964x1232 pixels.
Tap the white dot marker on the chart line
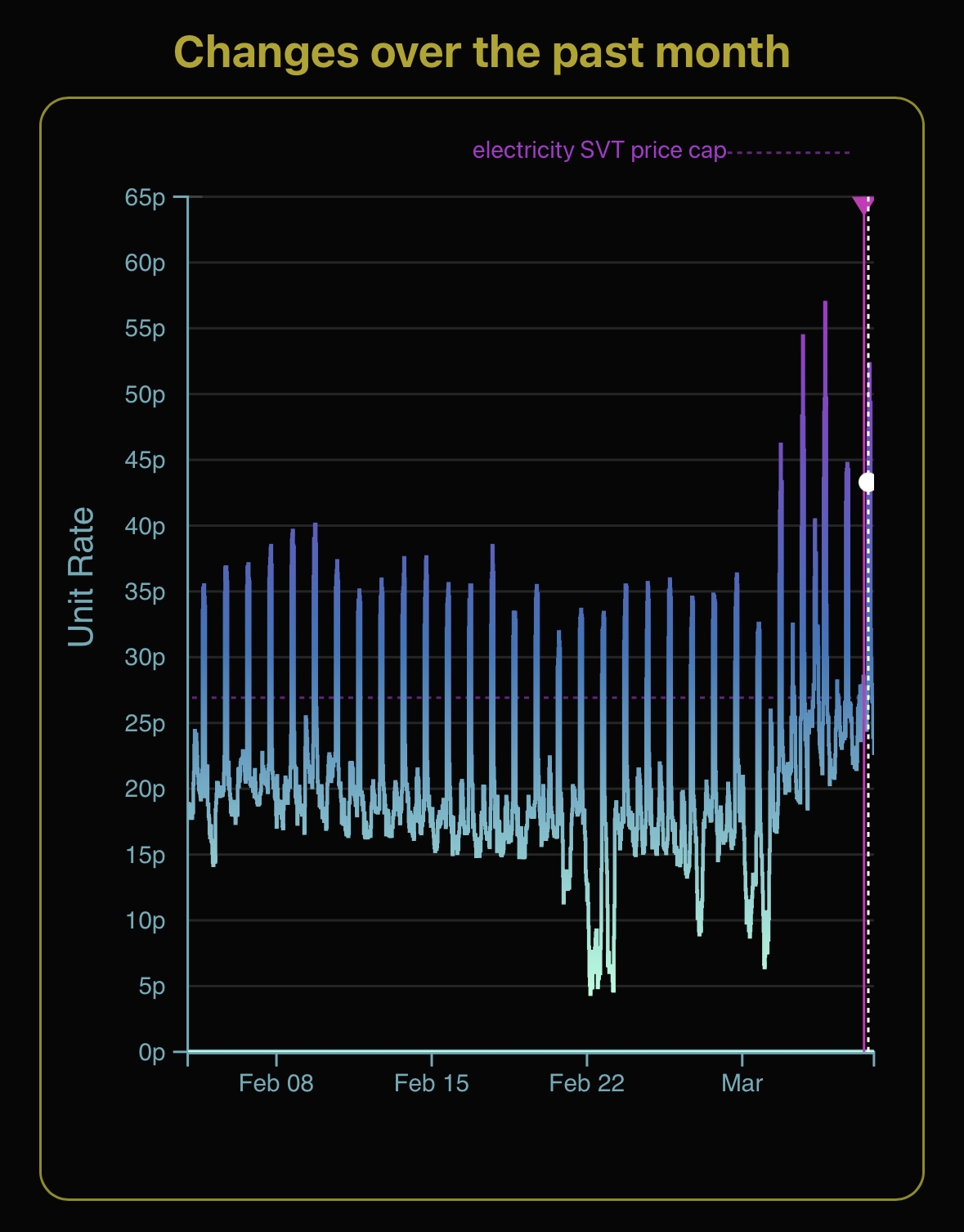click(868, 483)
